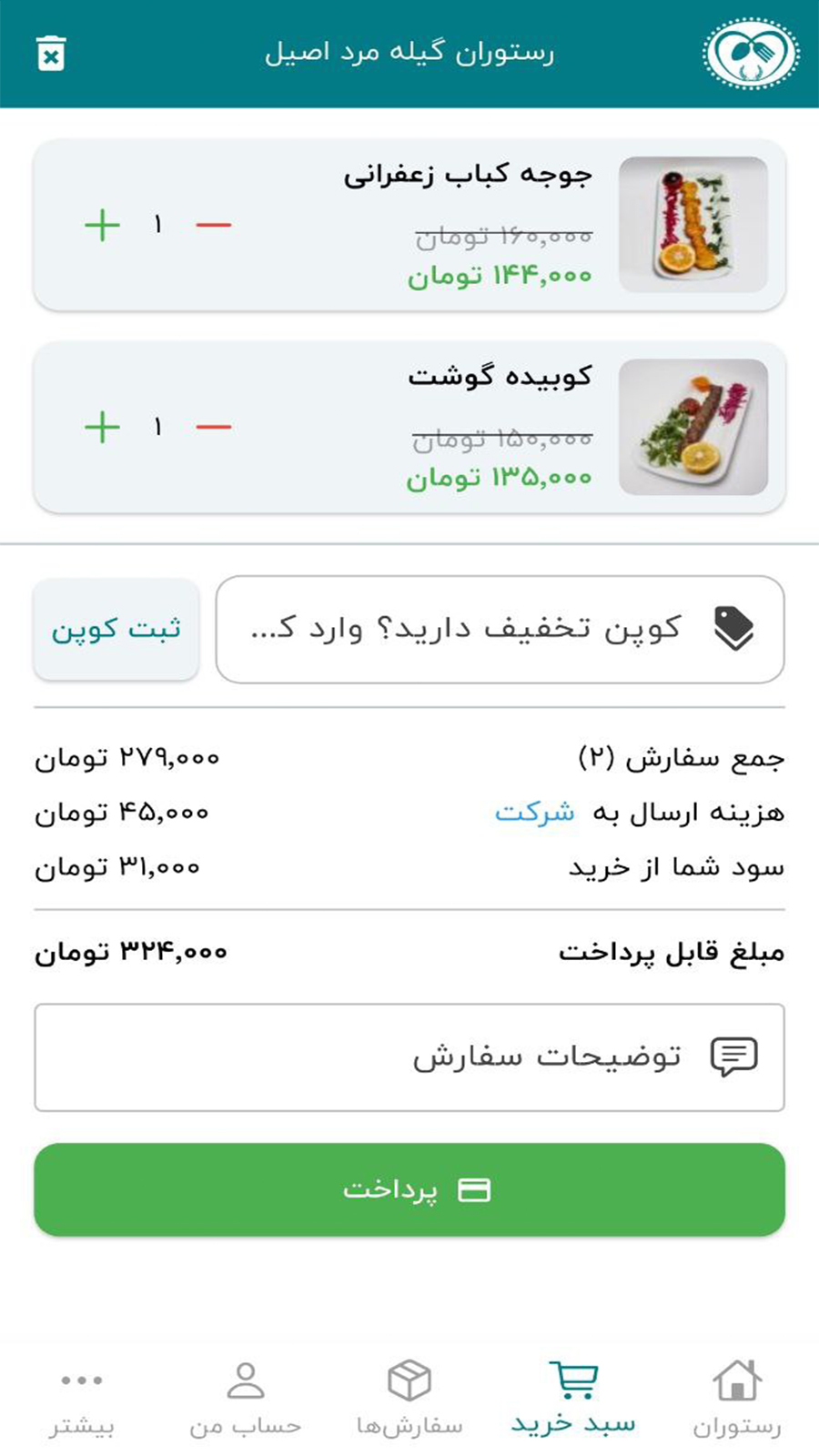The image size is (819, 1456).
Task: Go to the حساب من tab
Action: pyautogui.click(x=246, y=1399)
